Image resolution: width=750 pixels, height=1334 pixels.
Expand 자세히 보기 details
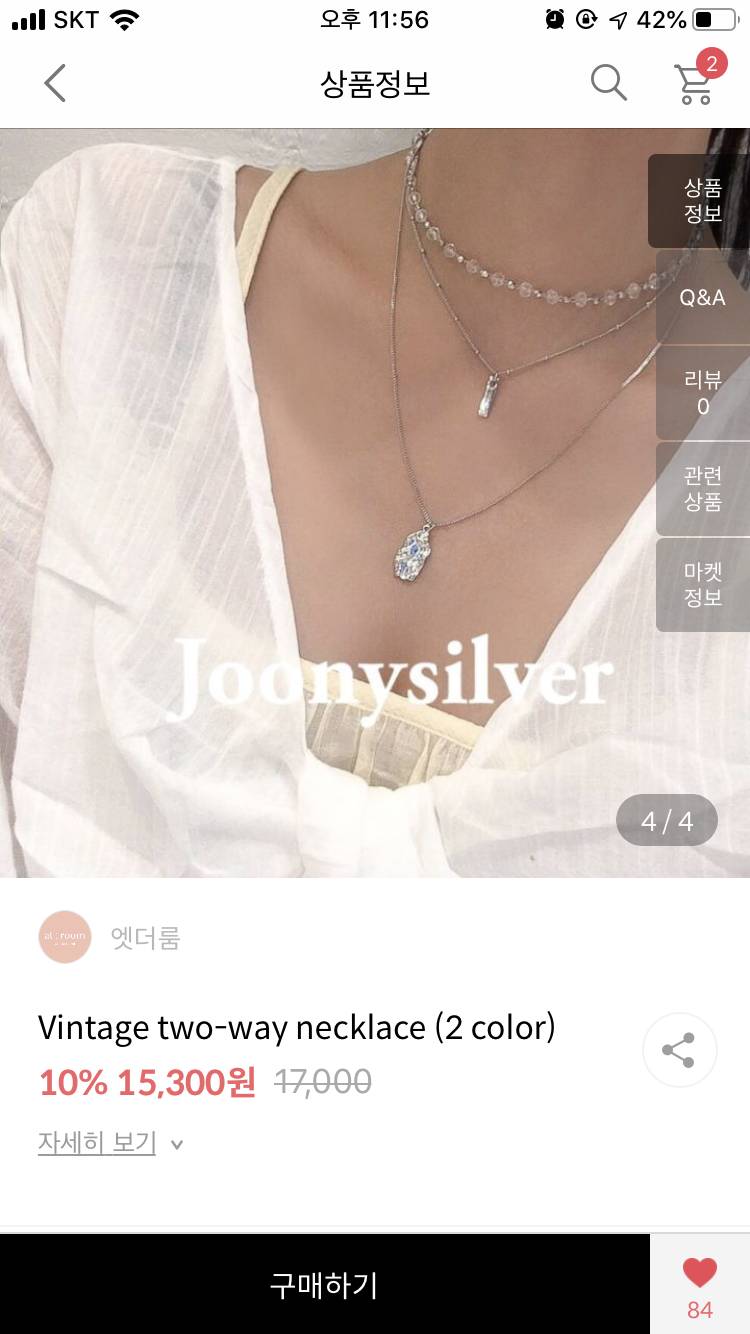pos(110,1143)
